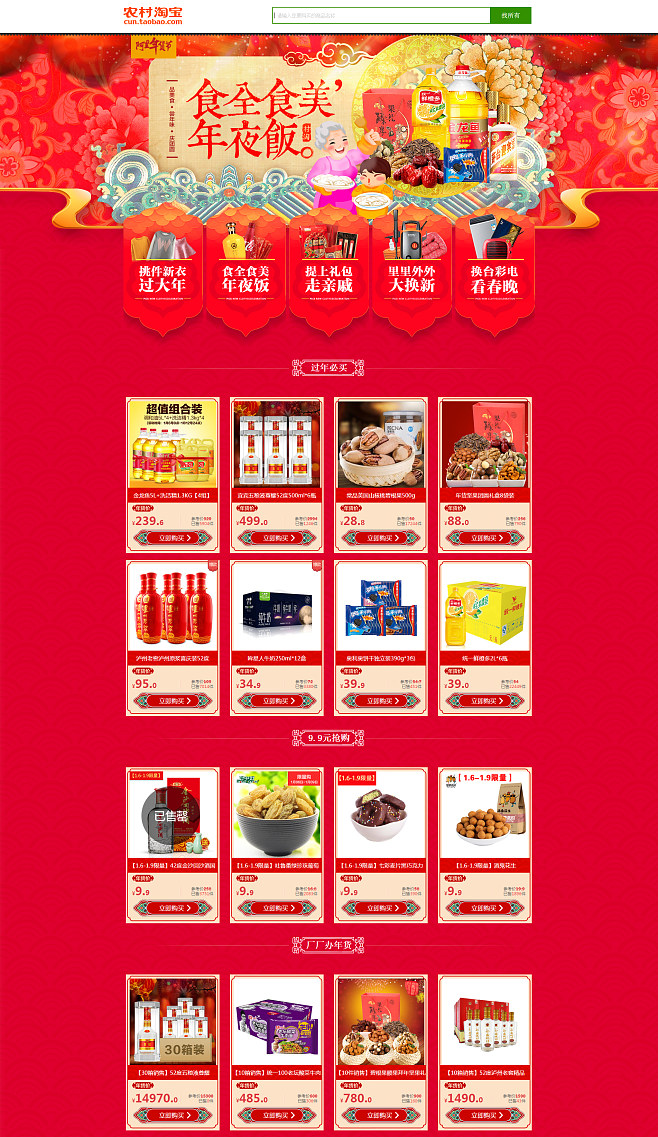Tap the green search button
Viewport: 658px width, 1137px height.
click(x=510, y=15)
